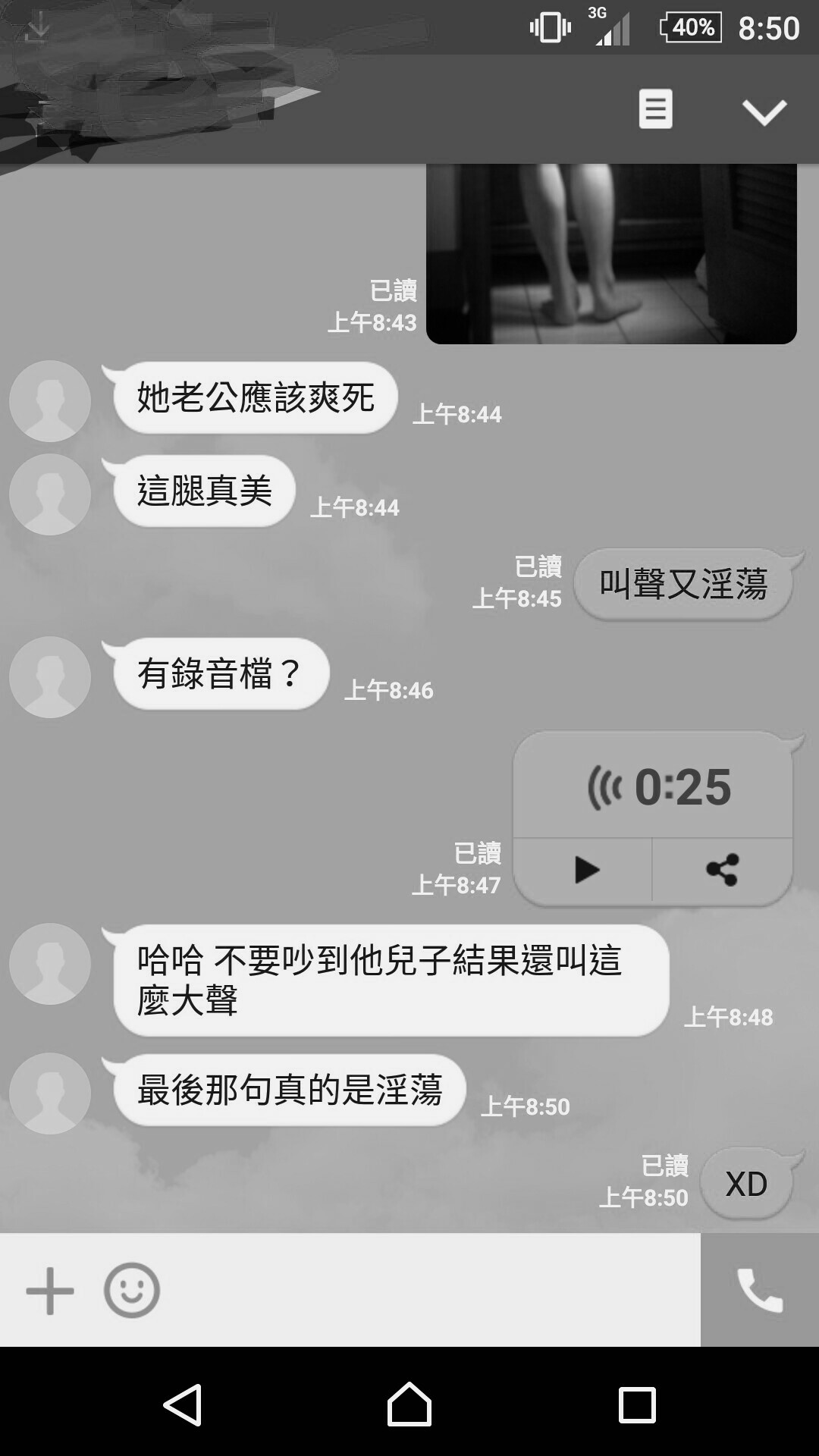View profile of sender of 有錄音檔？
This screenshot has width=819, height=1456.
(x=50, y=677)
